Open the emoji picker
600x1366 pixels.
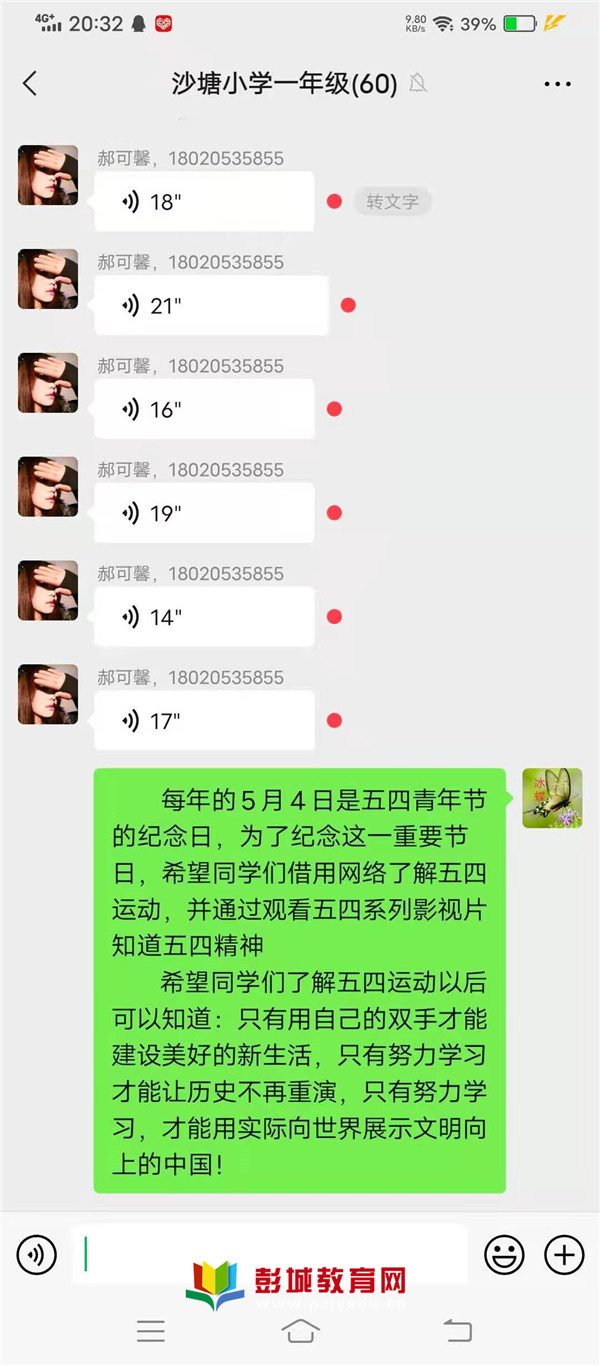[504, 1254]
